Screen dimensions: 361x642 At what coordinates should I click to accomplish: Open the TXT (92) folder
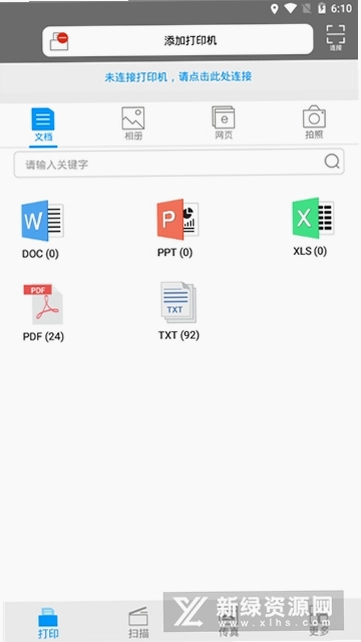click(x=179, y=311)
